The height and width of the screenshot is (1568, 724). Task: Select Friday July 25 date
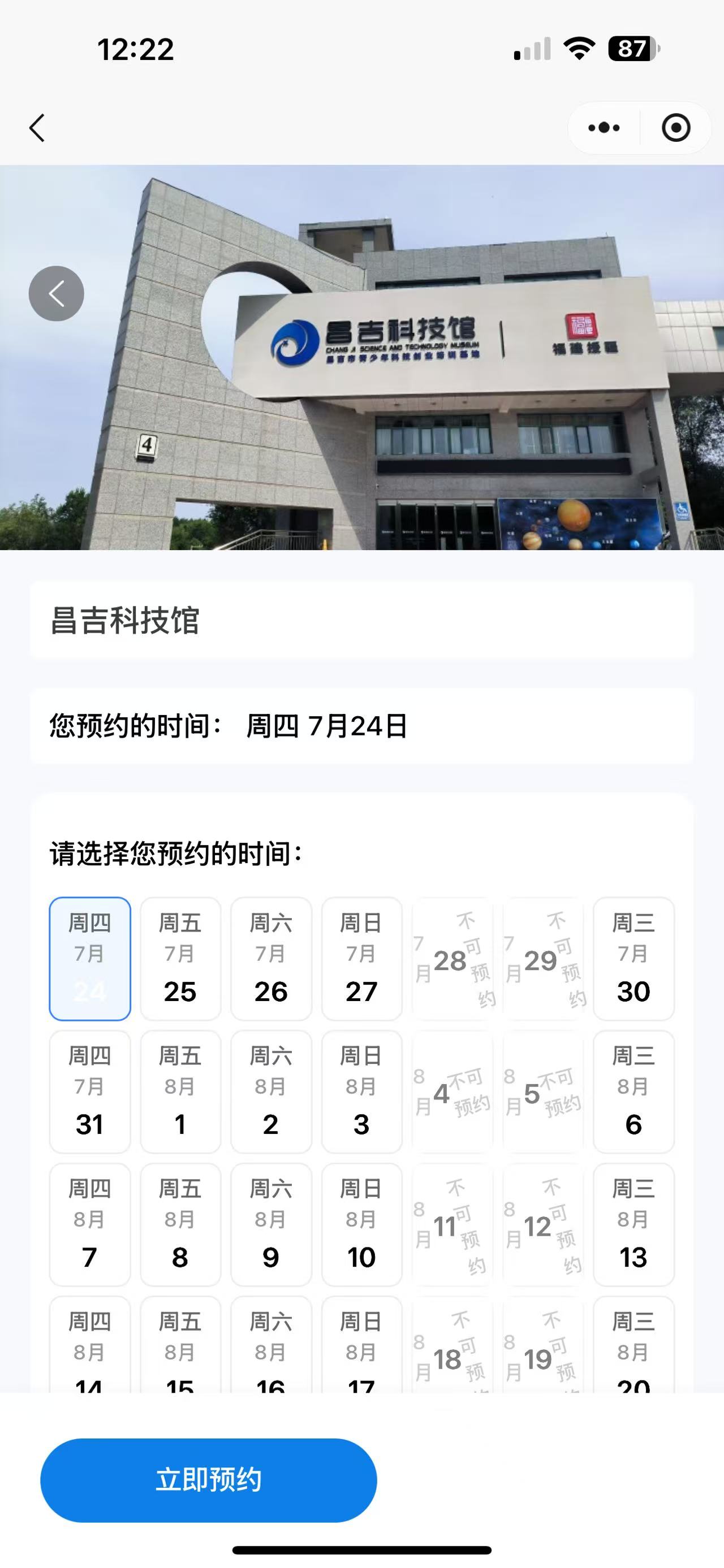180,958
